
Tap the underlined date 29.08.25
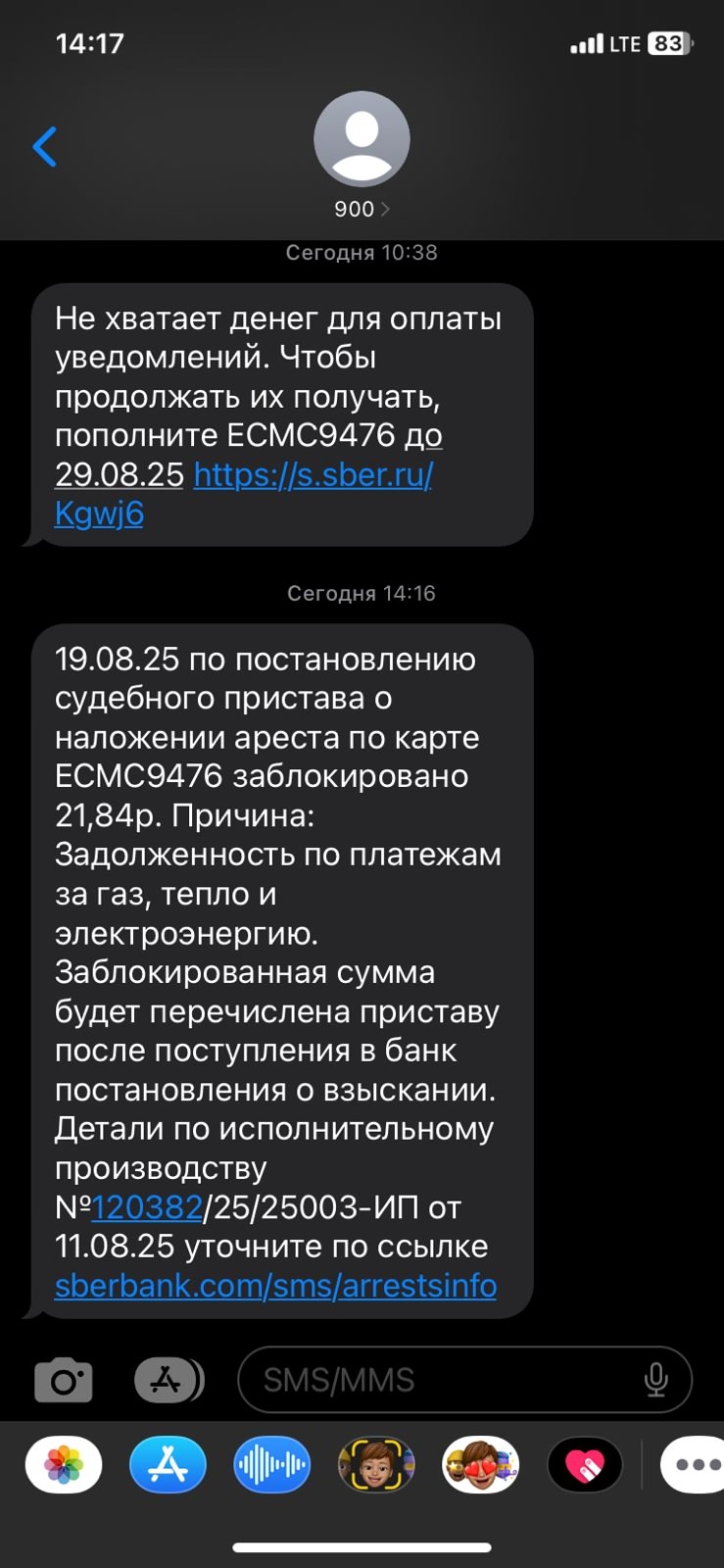(x=120, y=475)
